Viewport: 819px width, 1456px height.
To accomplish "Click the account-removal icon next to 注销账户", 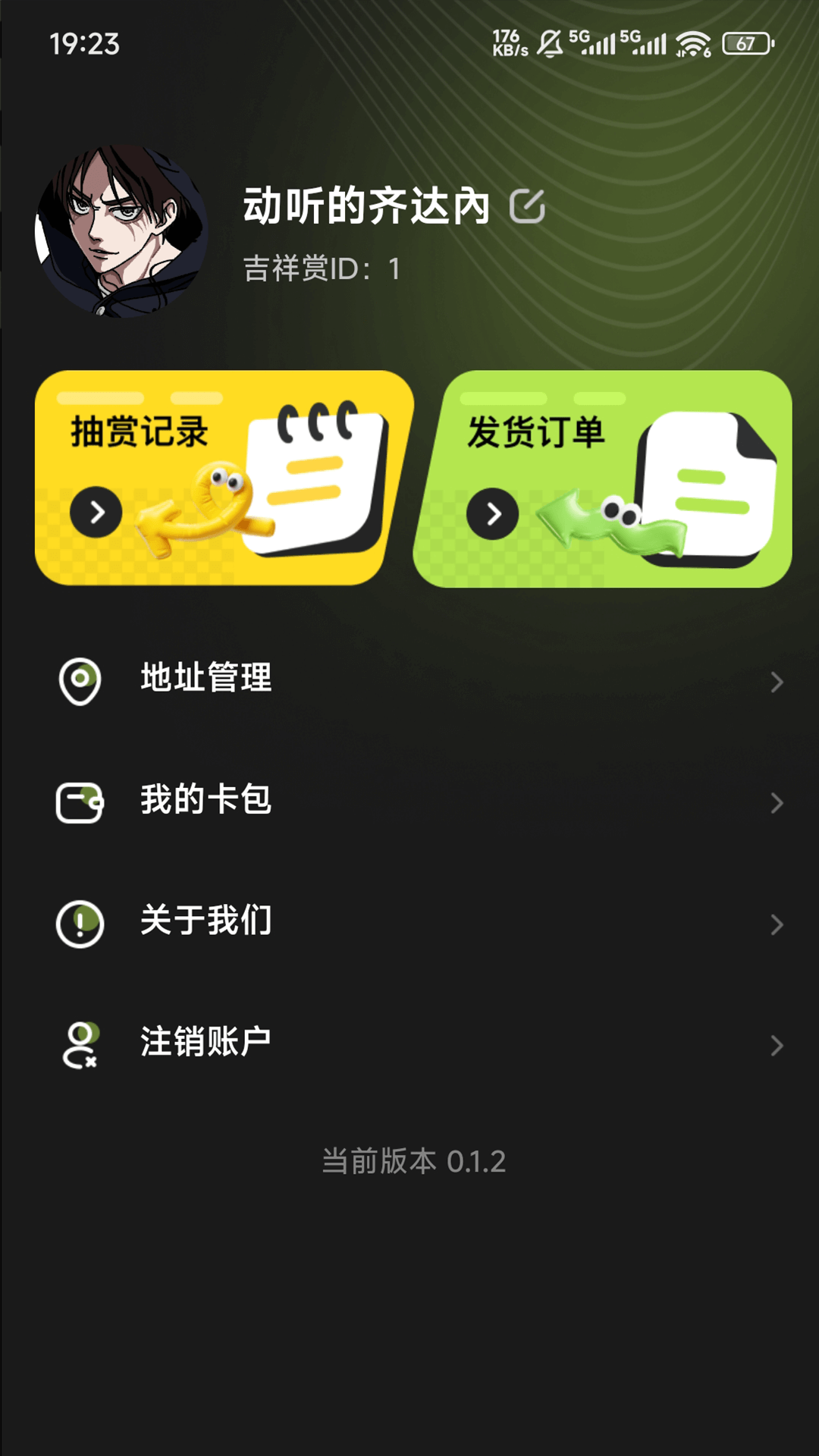I will click(x=80, y=1044).
